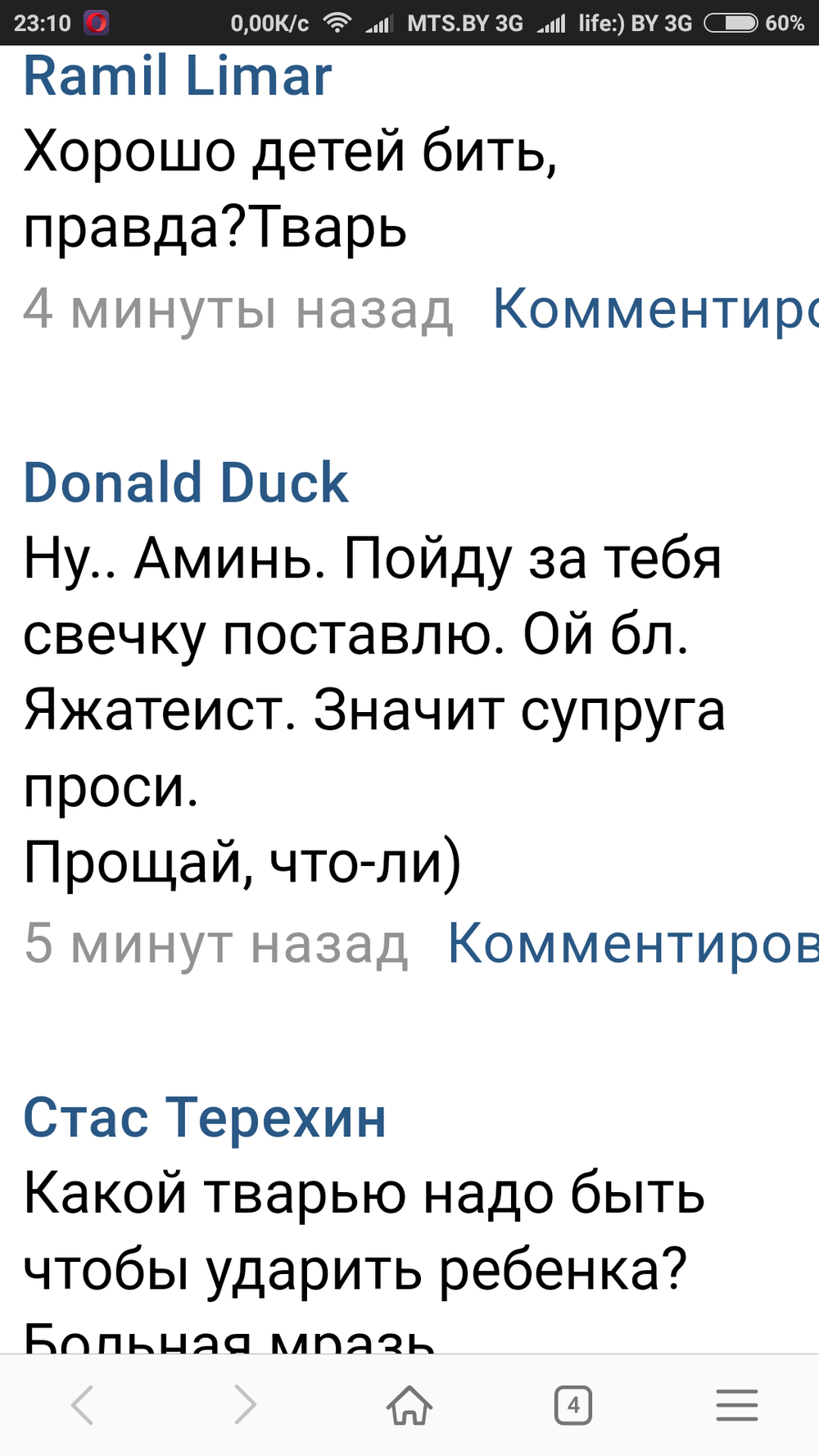
Task: Open the browser home page
Action: [409, 1405]
